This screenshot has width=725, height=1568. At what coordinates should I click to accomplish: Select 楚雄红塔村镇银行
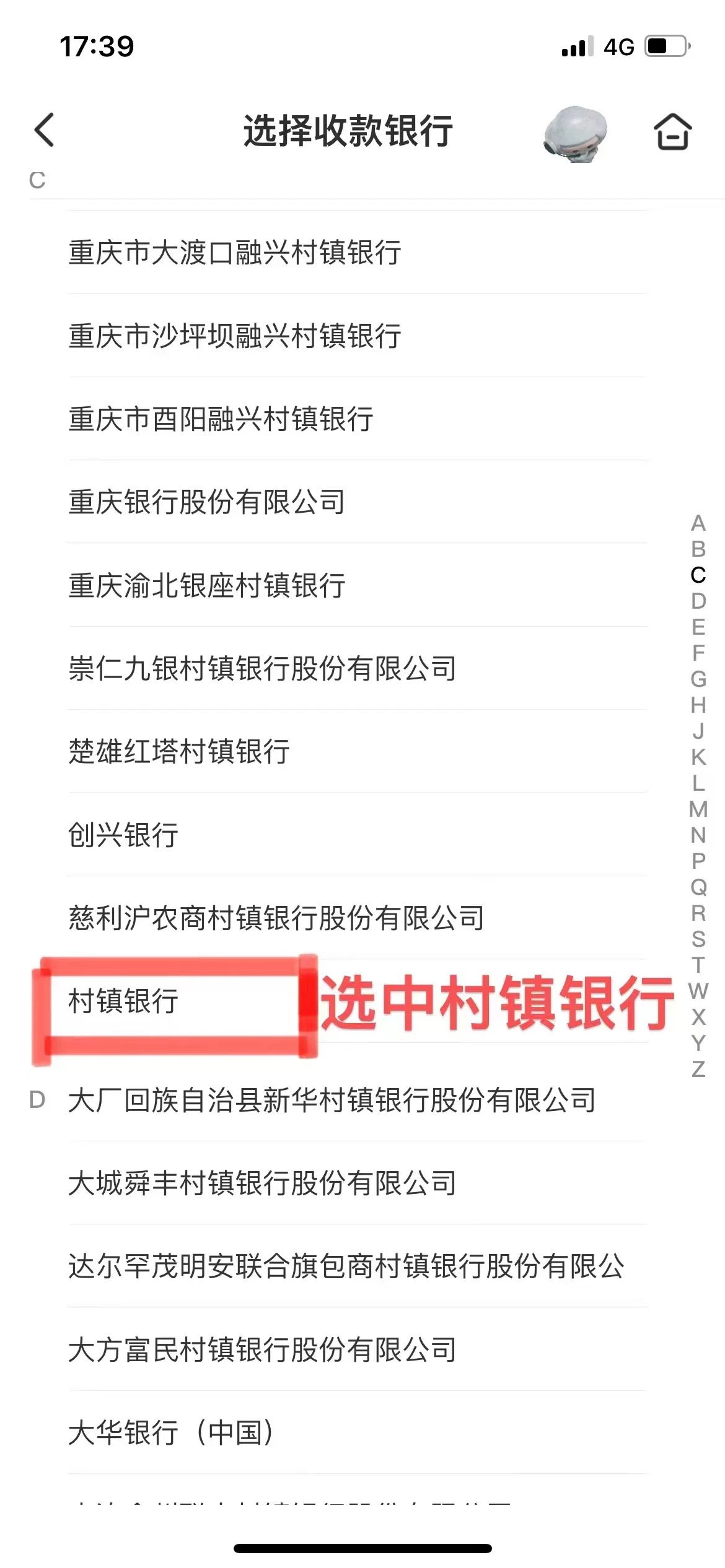click(x=179, y=752)
